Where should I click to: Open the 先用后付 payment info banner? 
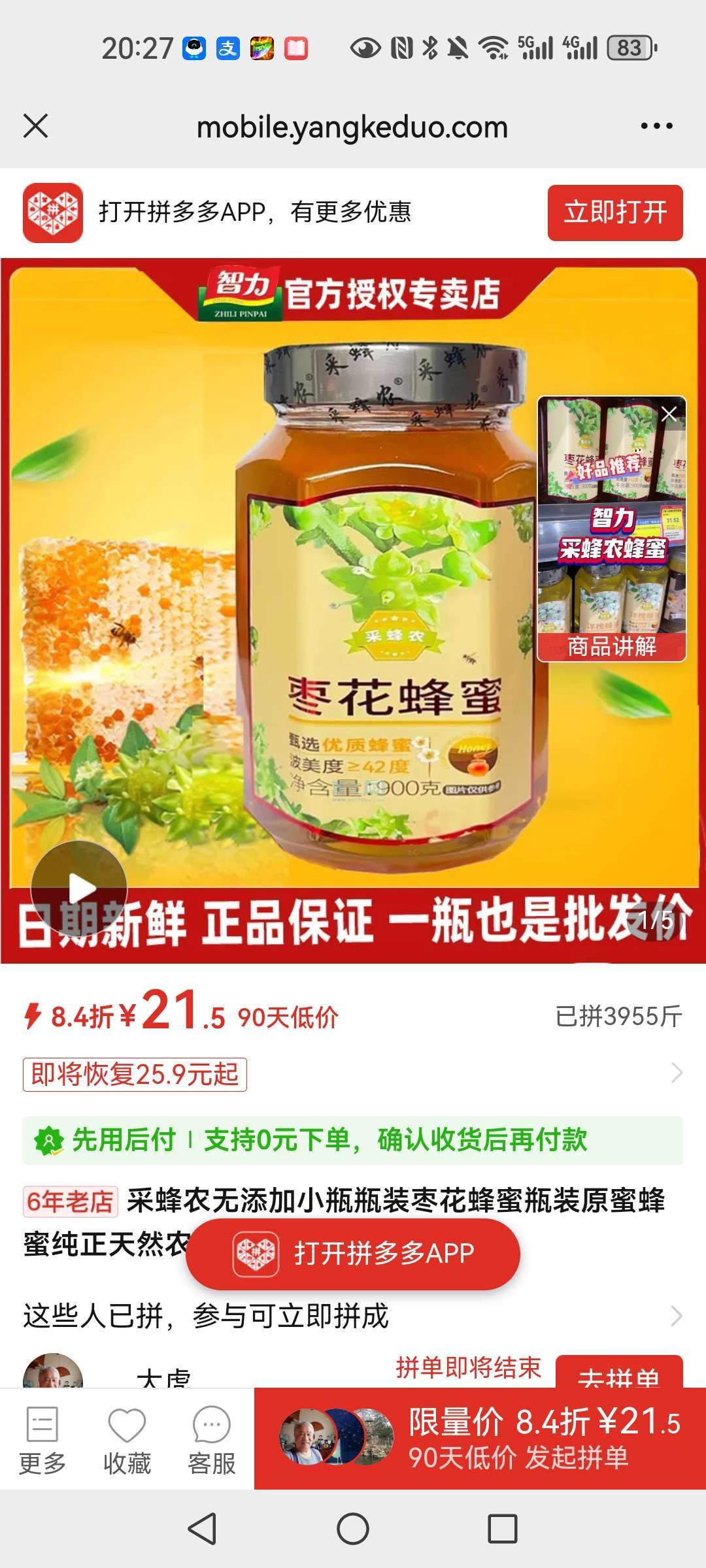[x=353, y=1140]
